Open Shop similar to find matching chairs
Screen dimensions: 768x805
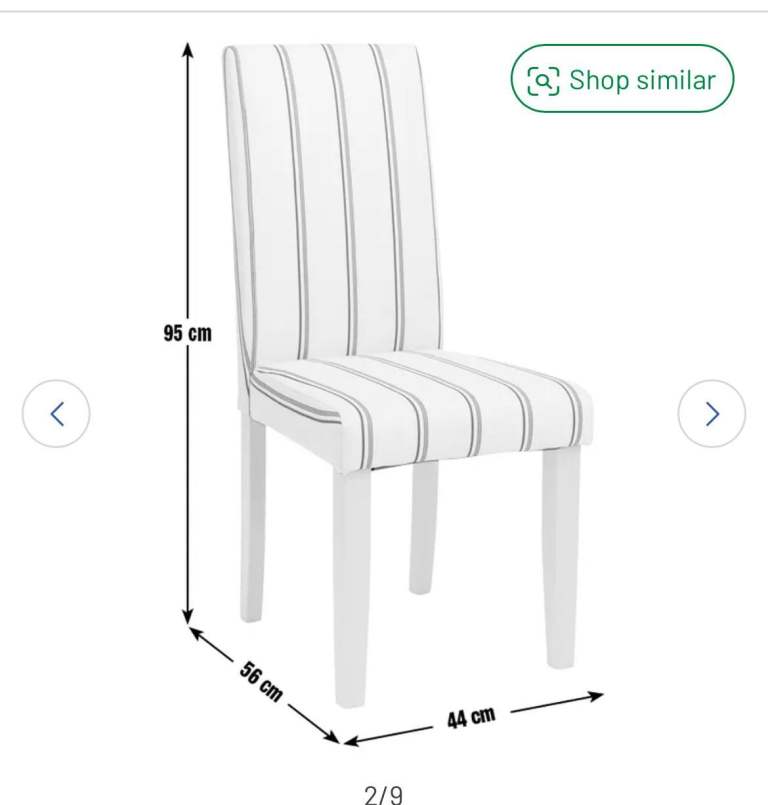point(625,81)
